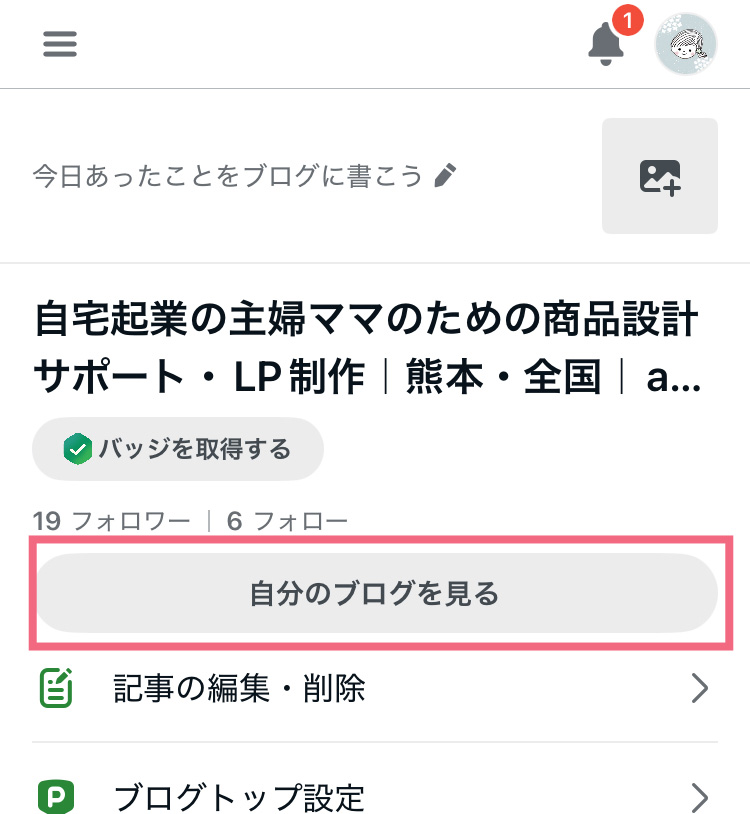The width and height of the screenshot is (750, 814).
Task: Open the blog title heading
Action: (x=367, y=350)
